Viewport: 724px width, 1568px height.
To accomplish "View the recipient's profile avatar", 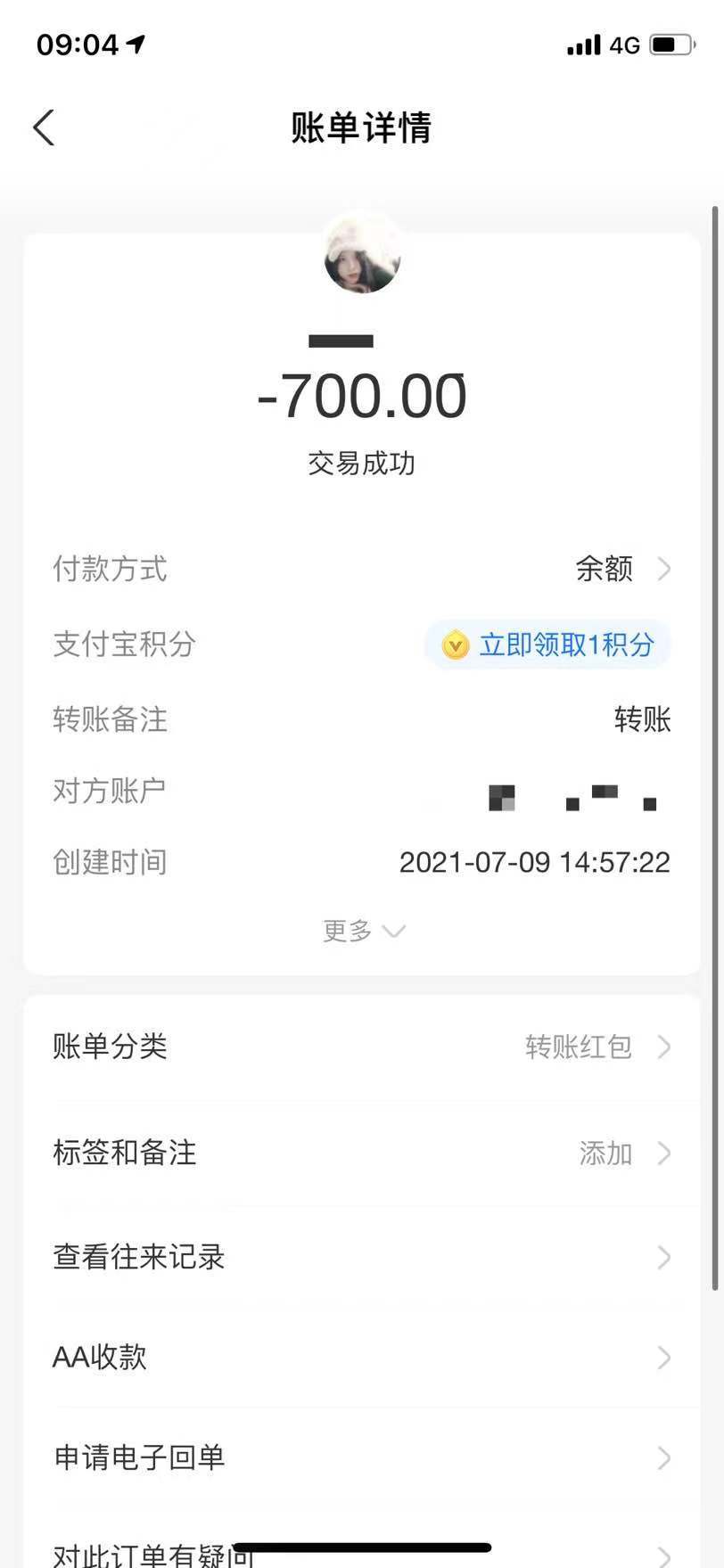I will 362,256.
